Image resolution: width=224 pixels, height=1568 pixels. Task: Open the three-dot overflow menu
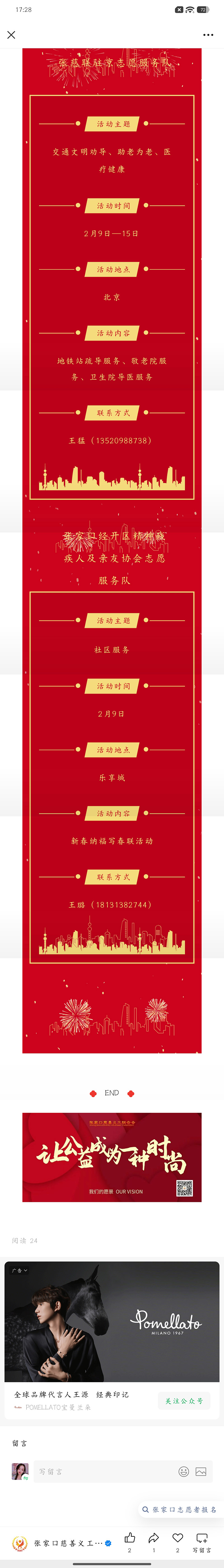coord(208,35)
